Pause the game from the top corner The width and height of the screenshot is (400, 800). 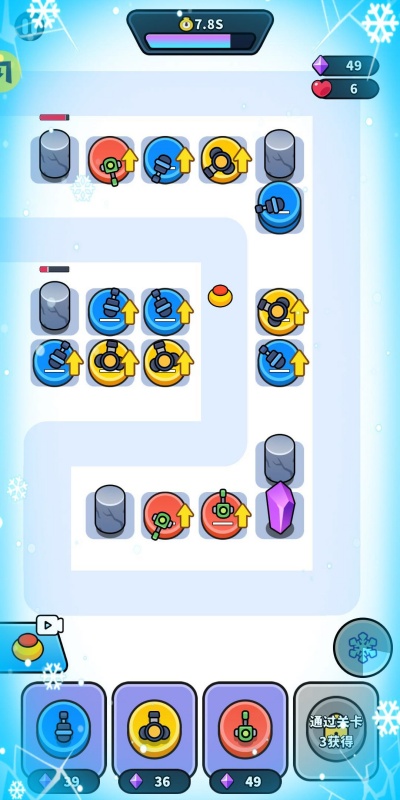click(x=28, y=25)
